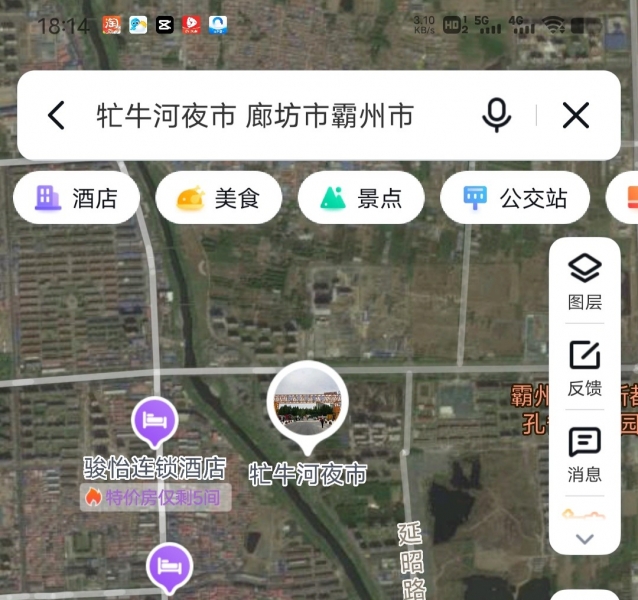Image resolution: width=638 pixels, height=600 pixels.
Task: Select the 美食 filter chip
Action: [x=219, y=198]
